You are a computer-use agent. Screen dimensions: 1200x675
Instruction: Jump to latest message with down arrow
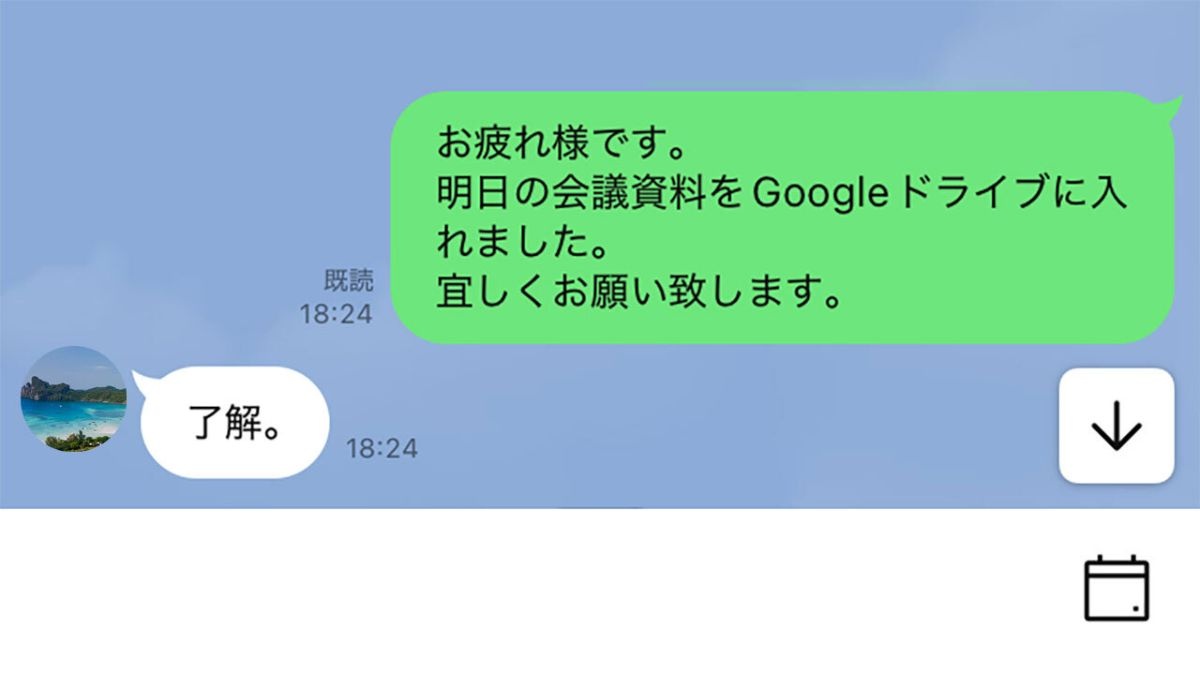pos(1116,426)
